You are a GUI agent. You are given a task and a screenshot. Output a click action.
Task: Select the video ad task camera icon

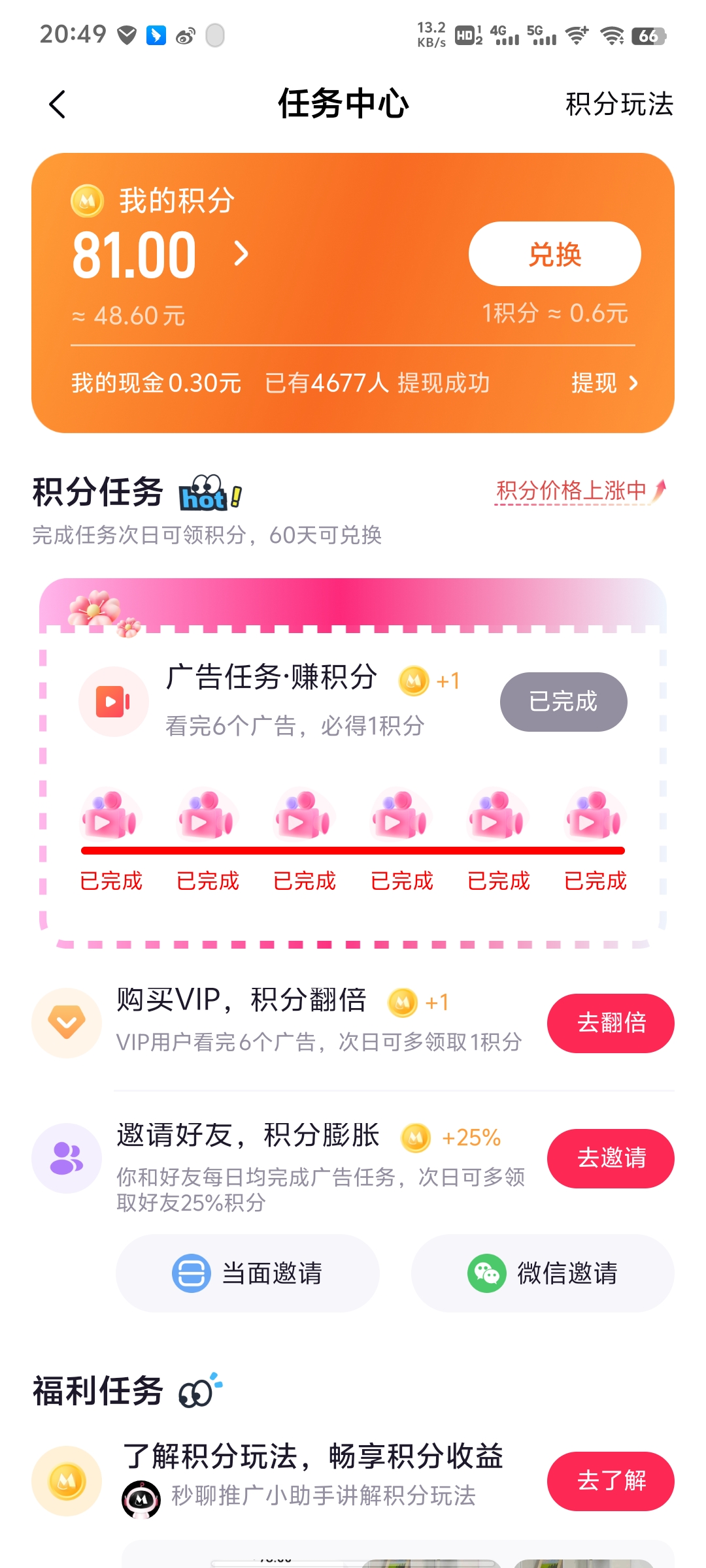(112, 702)
